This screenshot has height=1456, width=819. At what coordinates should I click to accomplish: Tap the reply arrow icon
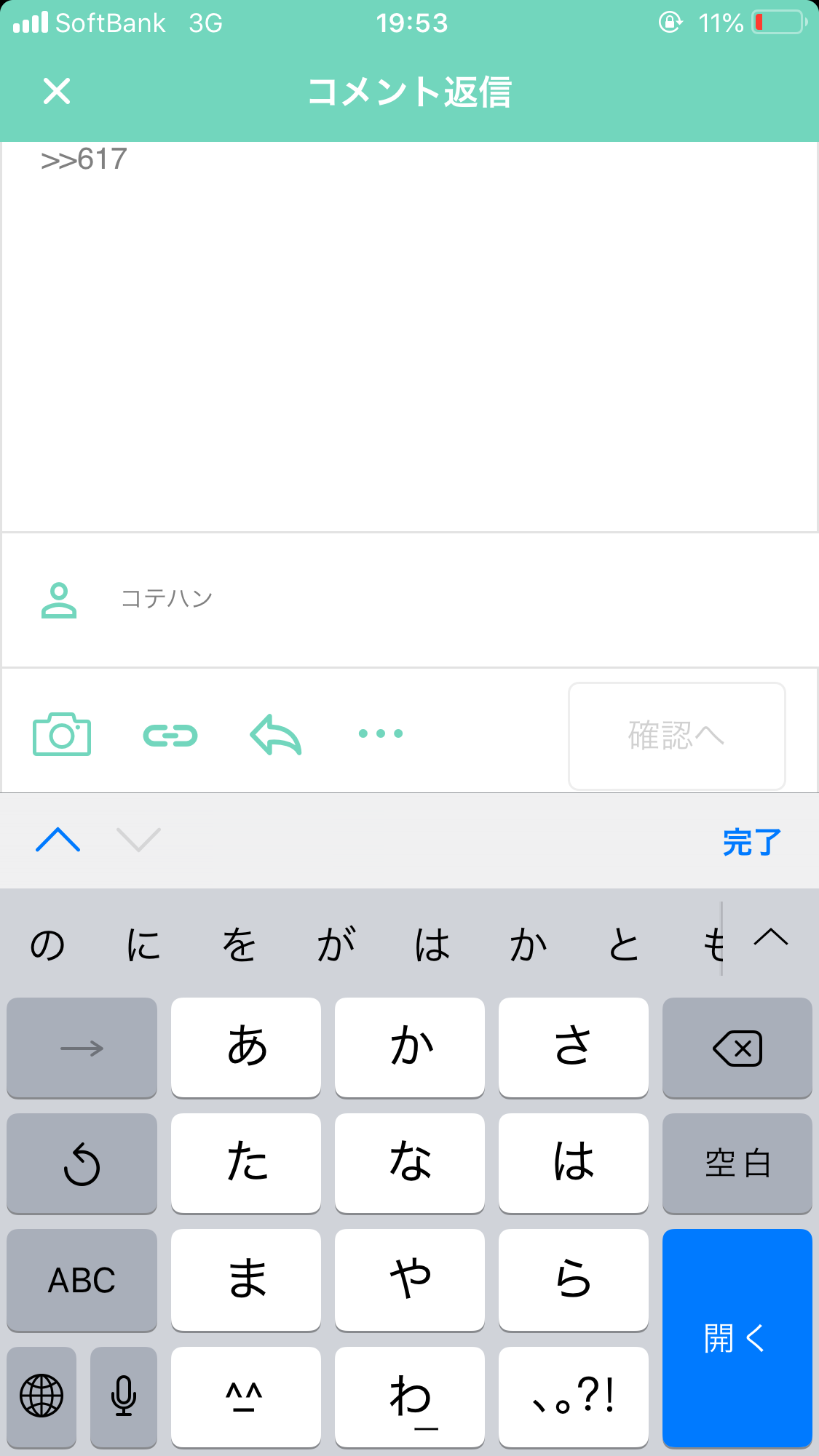(274, 735)
